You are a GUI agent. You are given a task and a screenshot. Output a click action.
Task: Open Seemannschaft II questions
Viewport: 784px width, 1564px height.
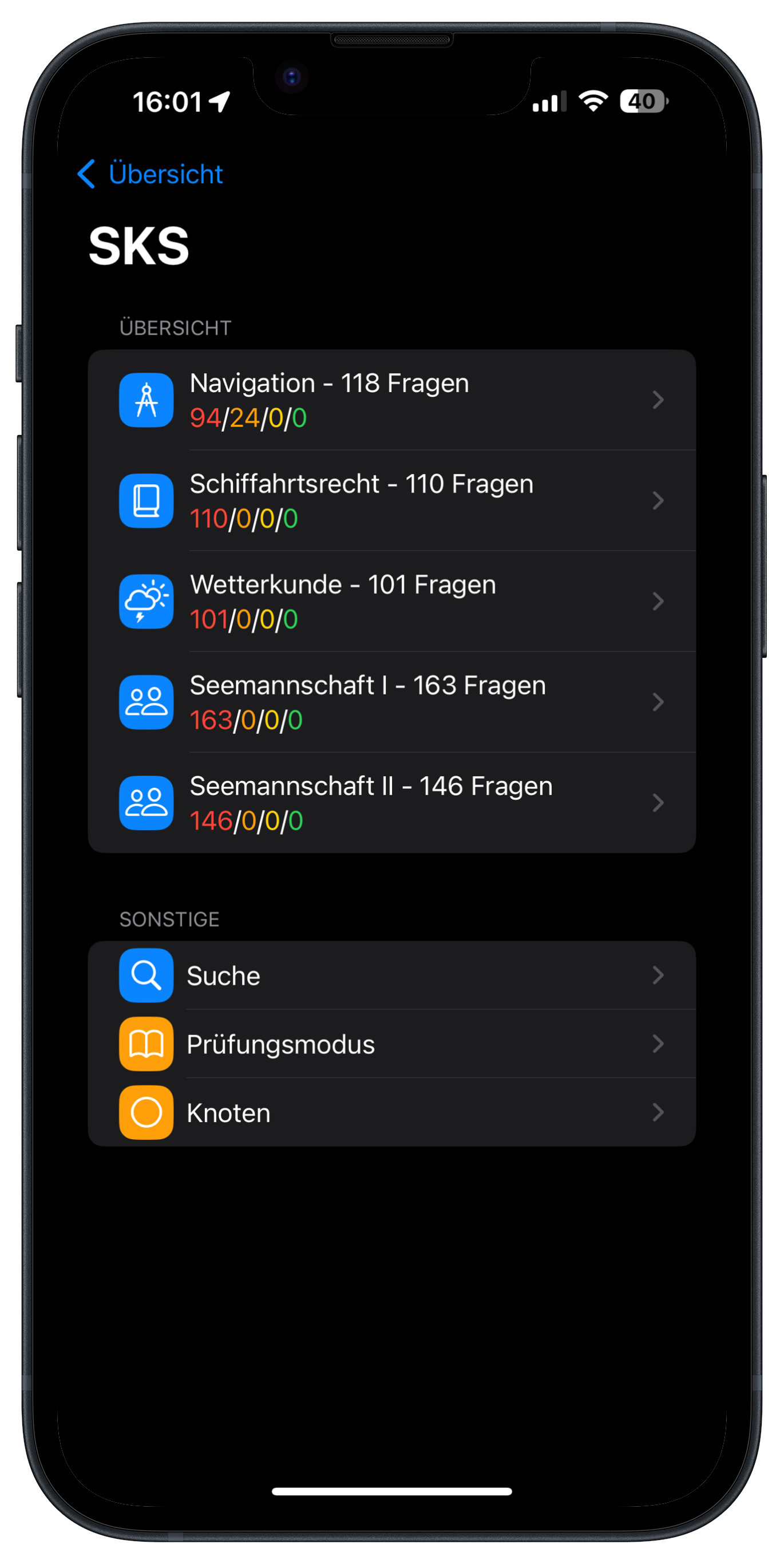[391, 803]
